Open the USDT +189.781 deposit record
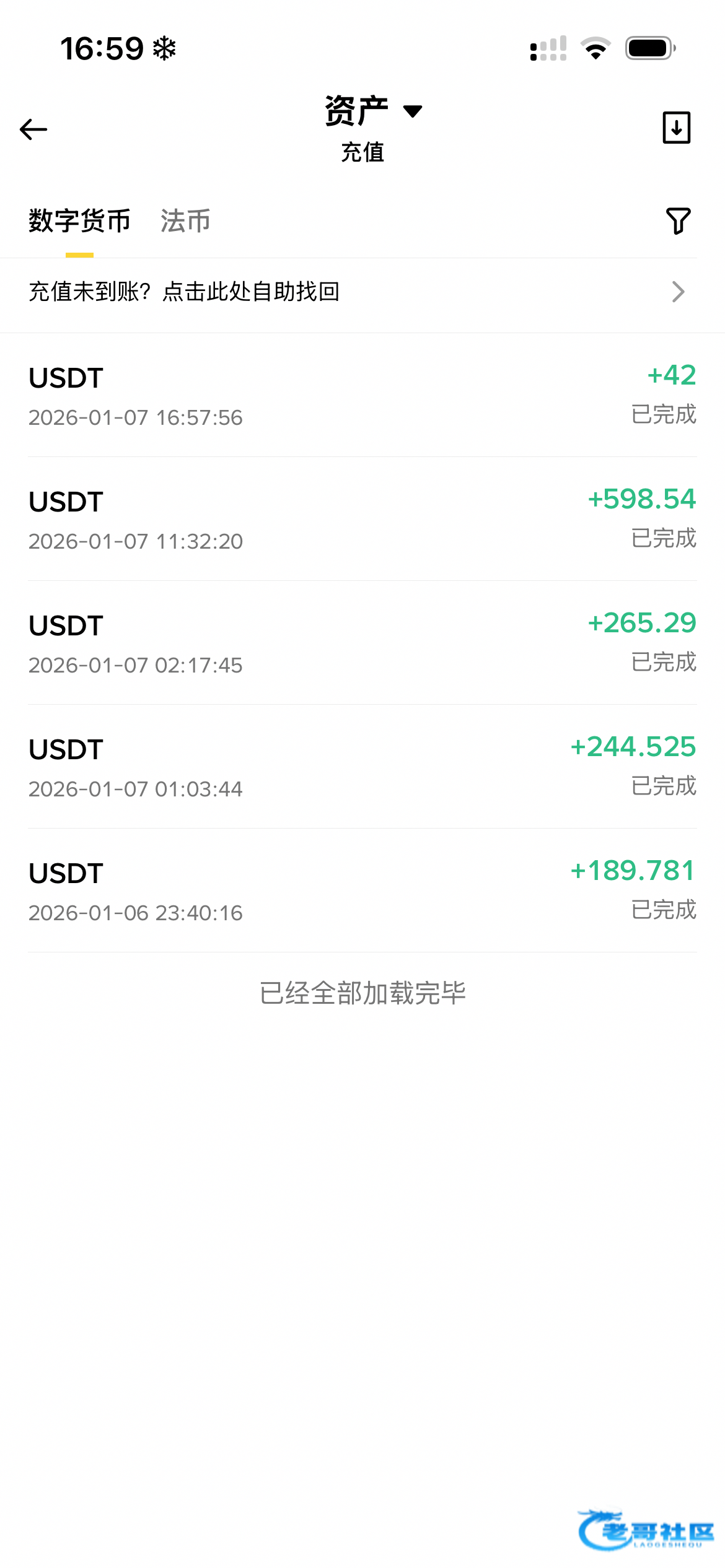 362,891
